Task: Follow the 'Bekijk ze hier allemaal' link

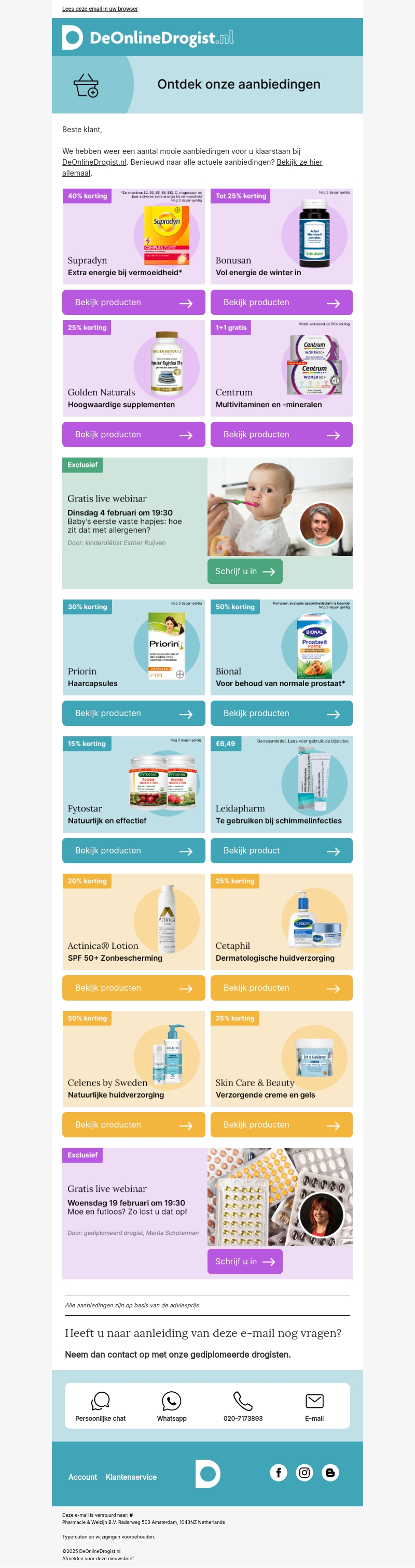Action: 299,163
